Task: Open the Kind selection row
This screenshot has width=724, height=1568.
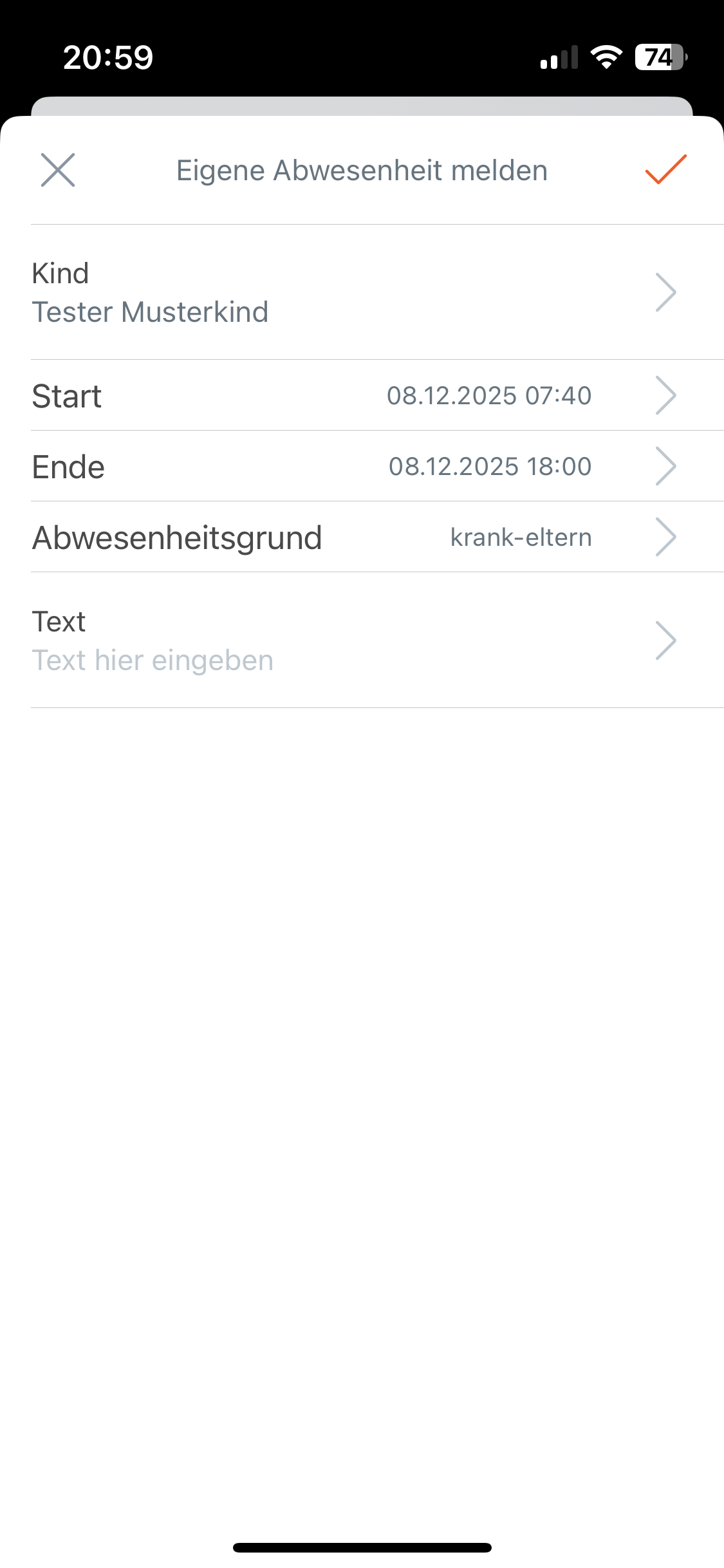Action: 360,292
